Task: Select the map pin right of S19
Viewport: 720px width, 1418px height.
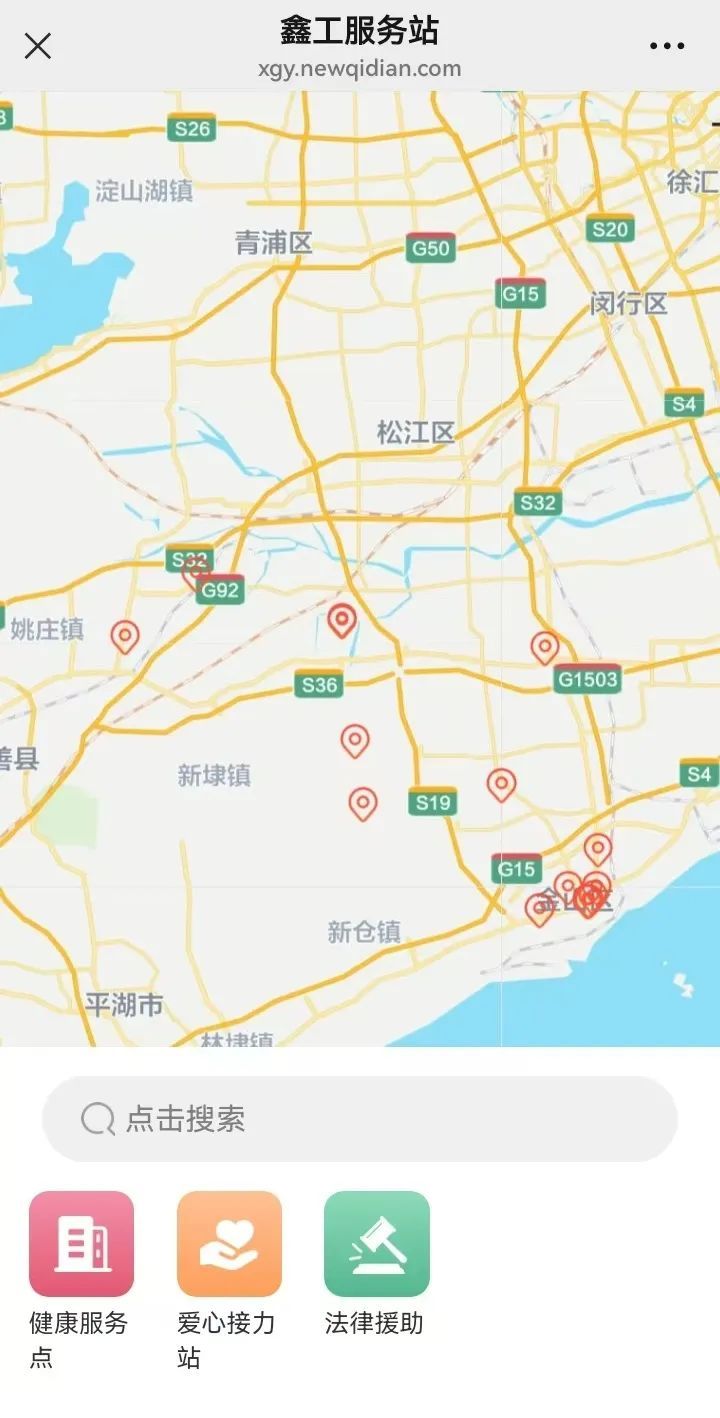Action: pos(501,783)
